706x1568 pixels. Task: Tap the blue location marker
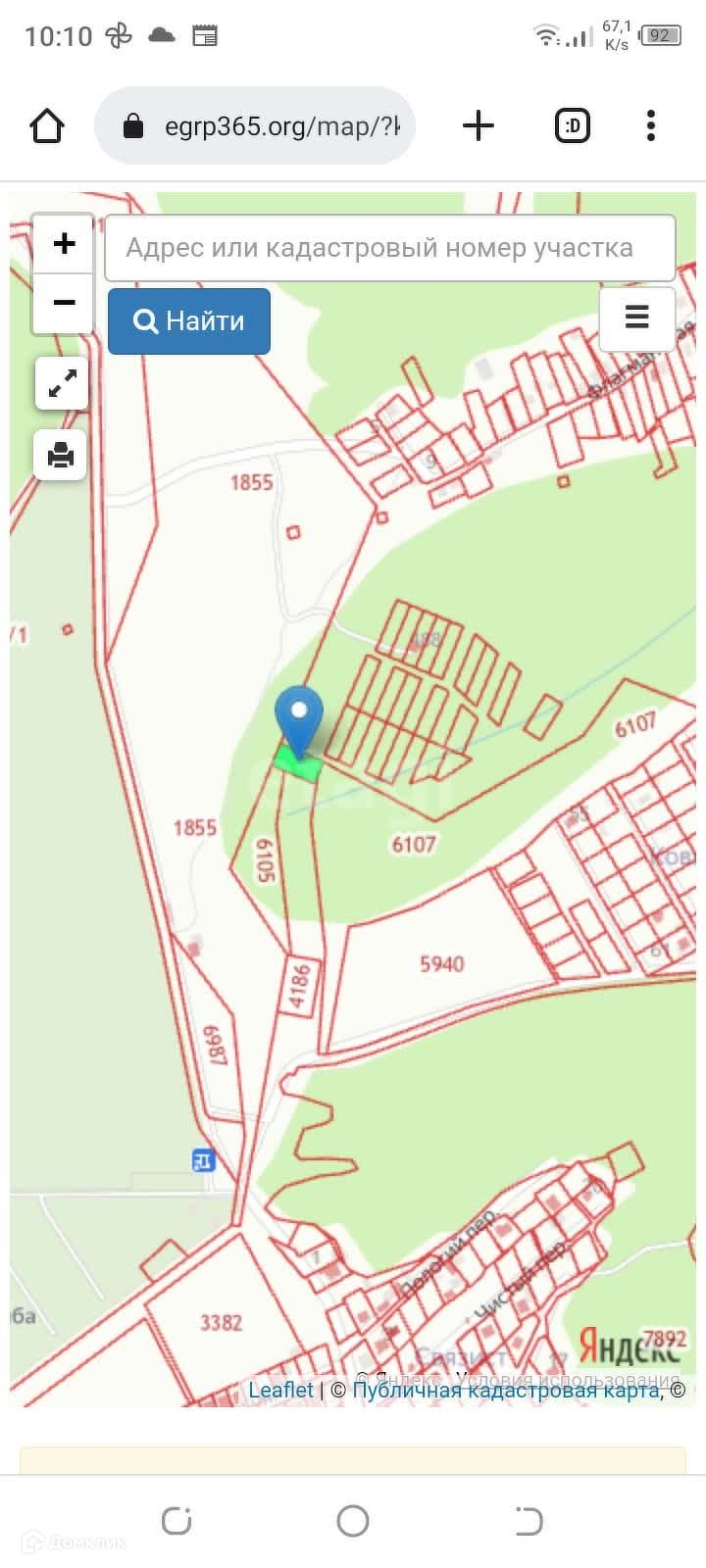pos(299,718)
